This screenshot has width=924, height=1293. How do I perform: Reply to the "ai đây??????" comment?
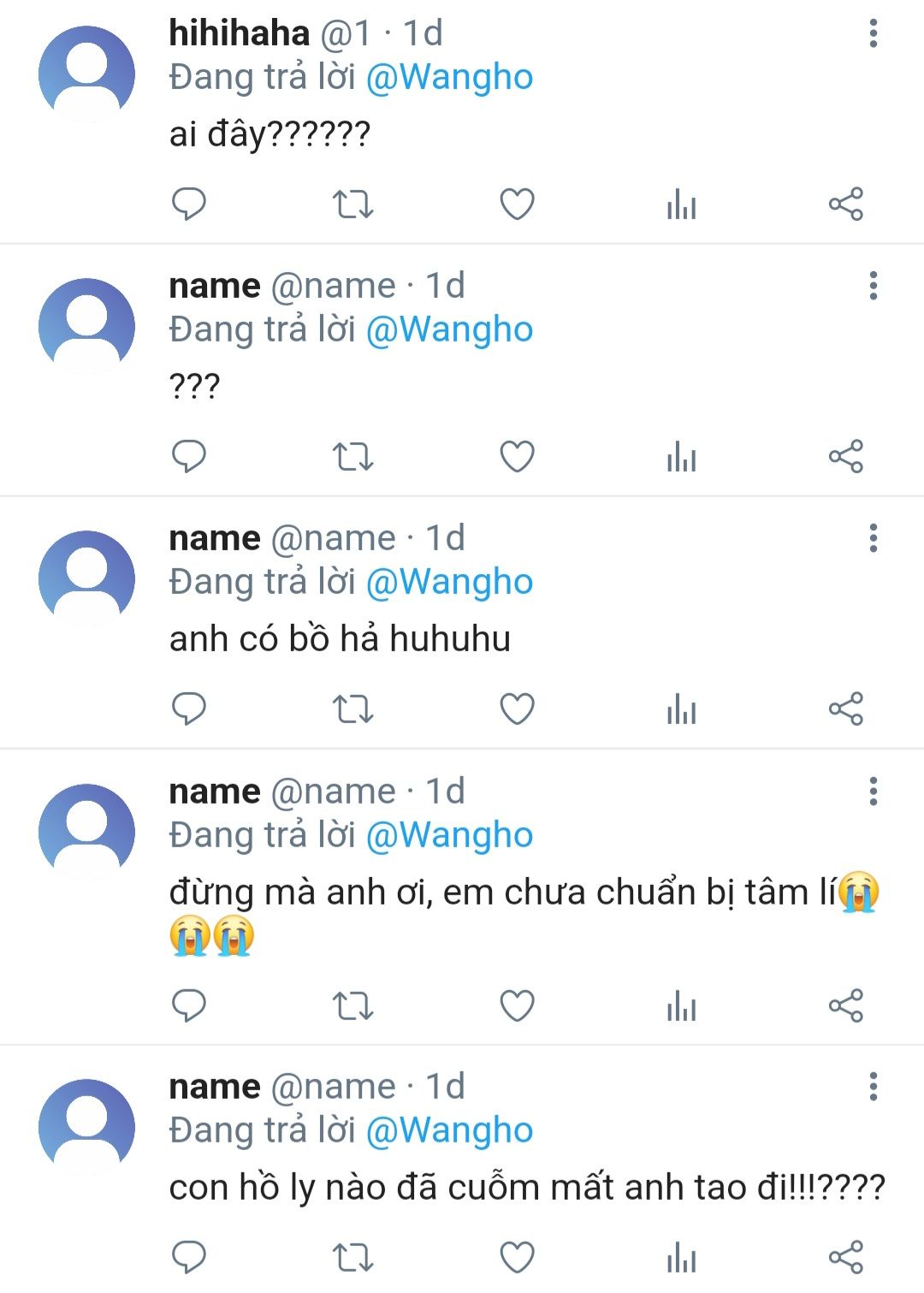(x=189, y=205)
